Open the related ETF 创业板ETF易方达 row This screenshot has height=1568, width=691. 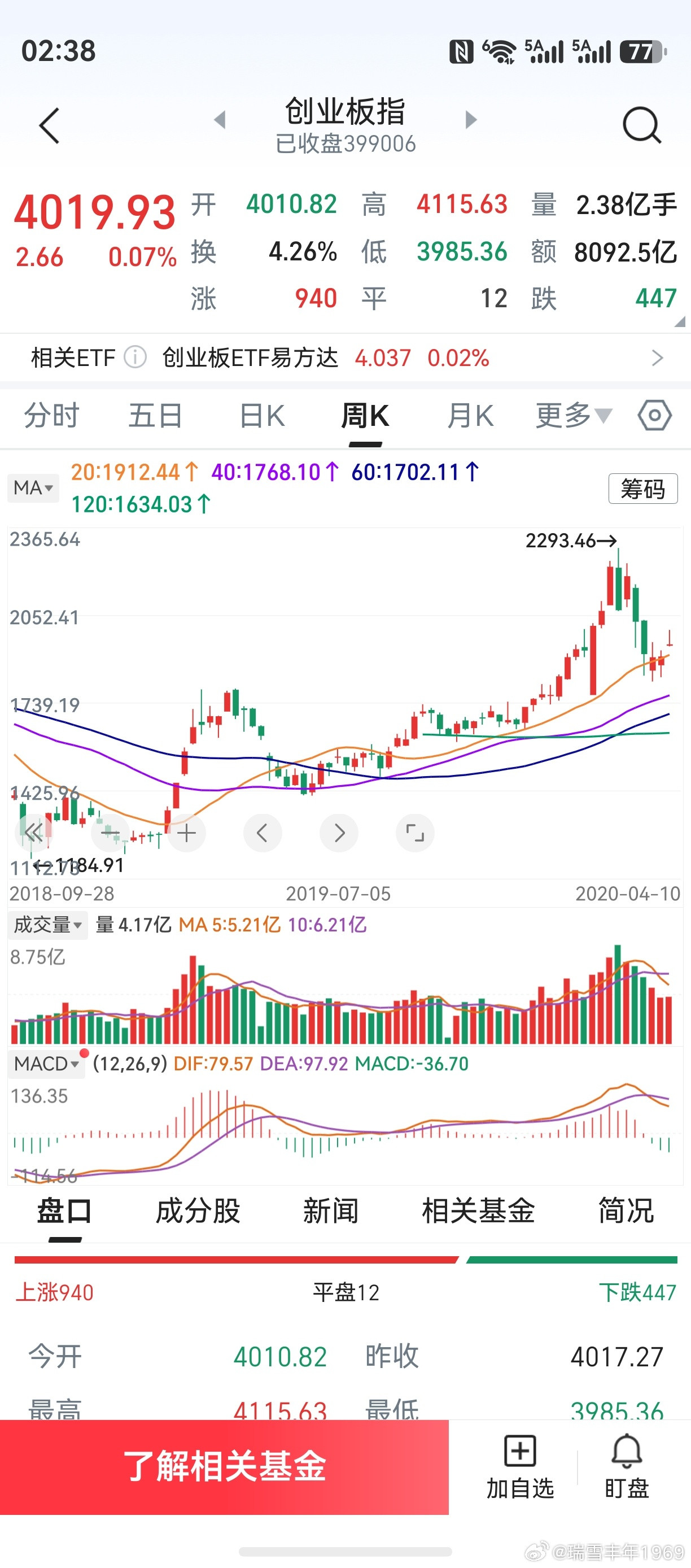(x=345, y=358)
